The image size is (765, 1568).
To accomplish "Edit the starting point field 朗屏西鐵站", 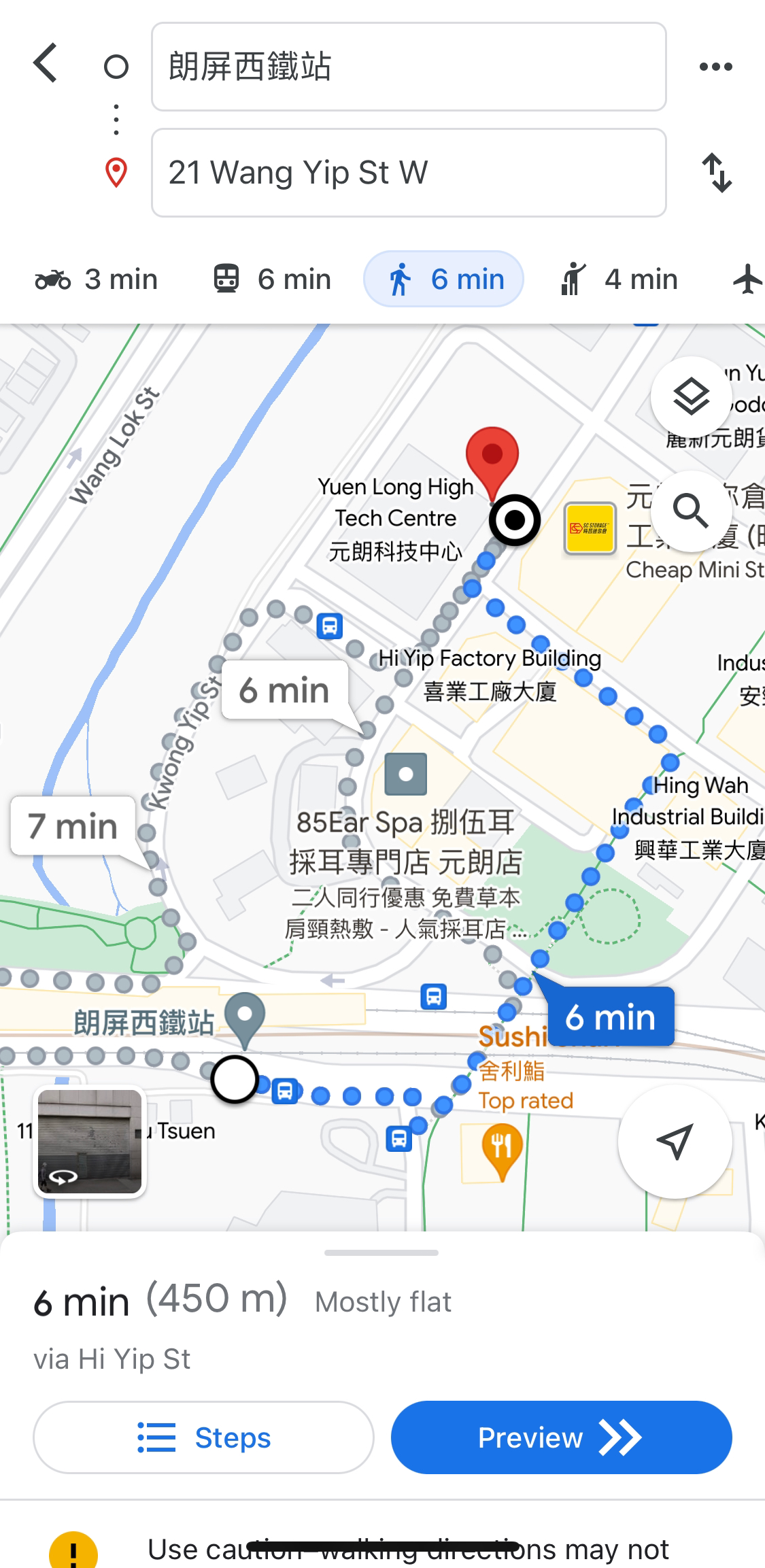I will [408, 67].
